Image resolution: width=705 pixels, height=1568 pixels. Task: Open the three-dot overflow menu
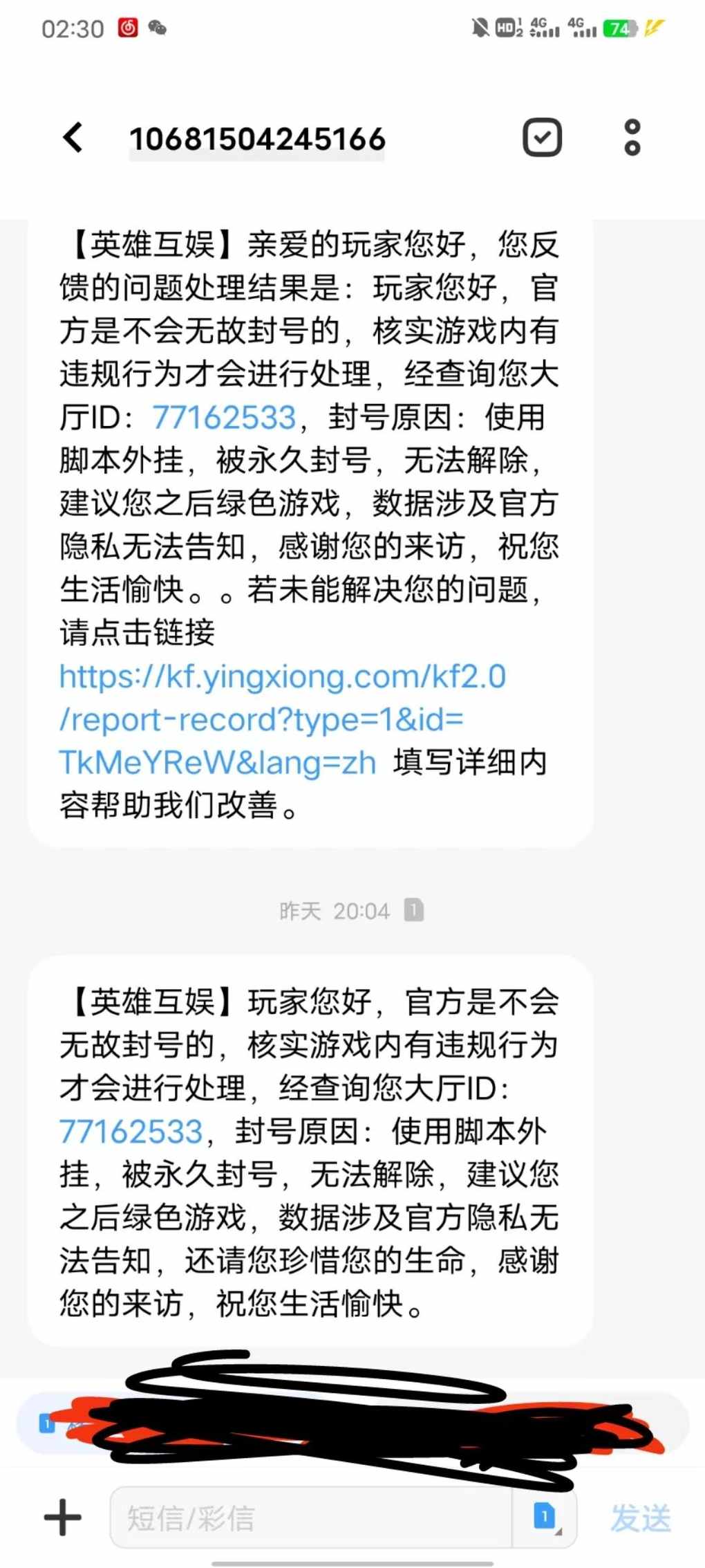632,138
